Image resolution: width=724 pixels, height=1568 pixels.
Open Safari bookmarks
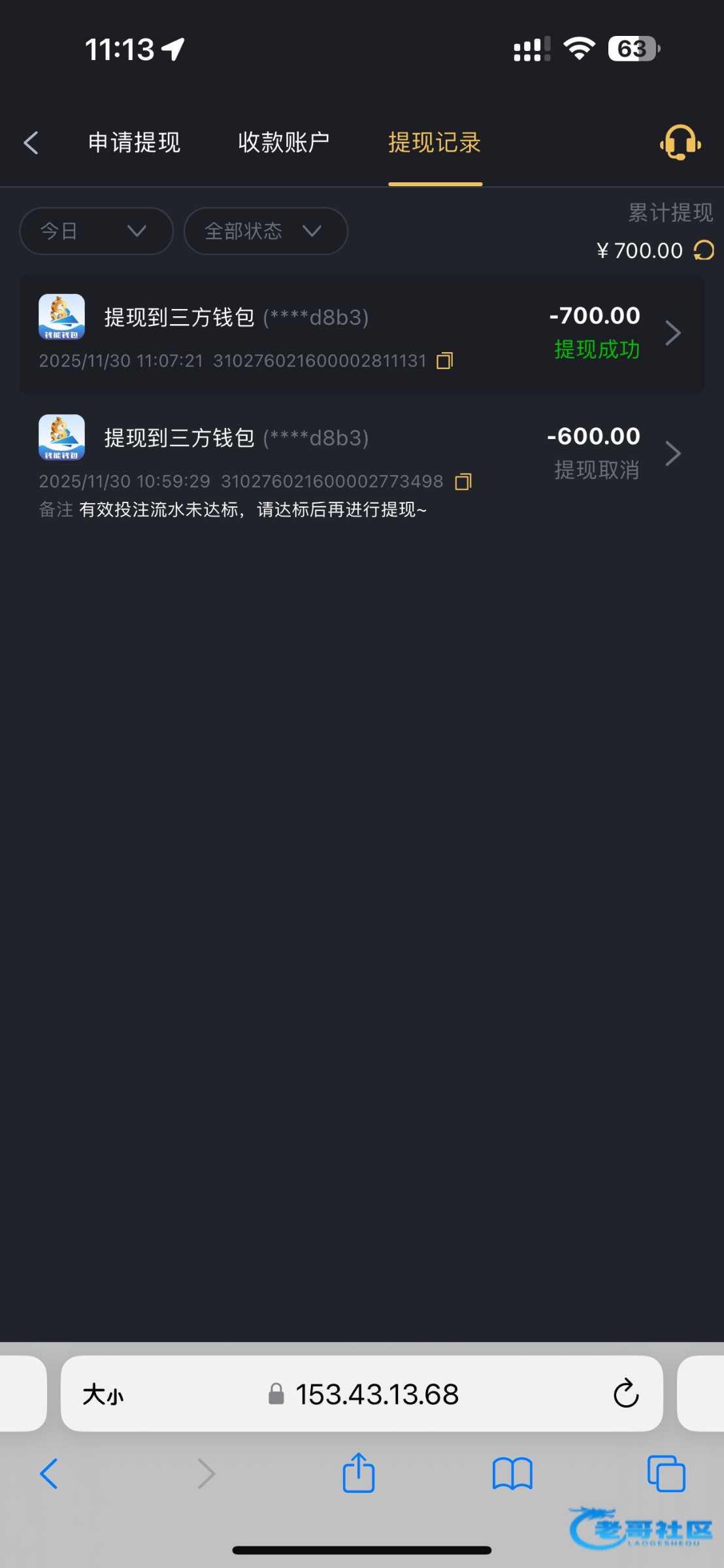point(513,1475)
